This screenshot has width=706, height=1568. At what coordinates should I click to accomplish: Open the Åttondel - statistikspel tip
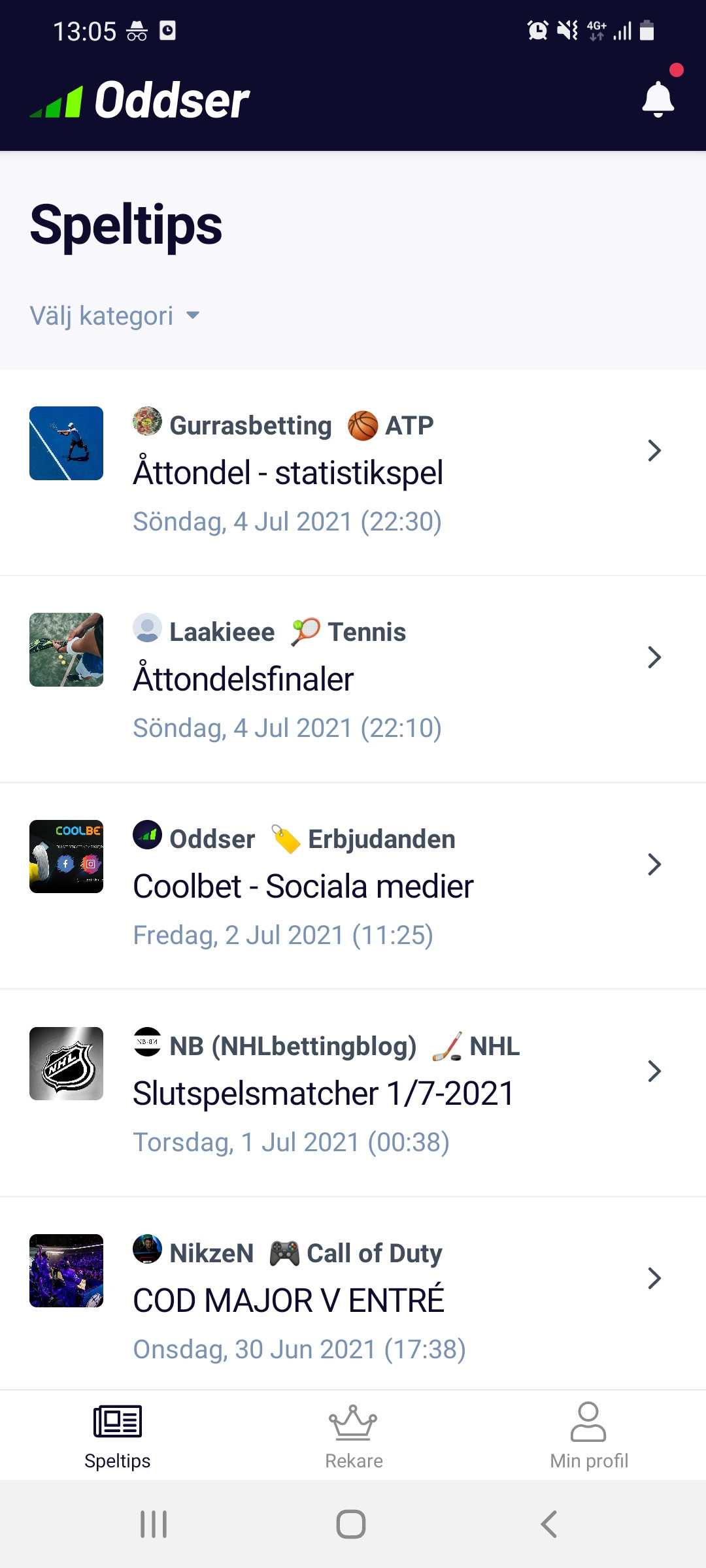point(353,472)
